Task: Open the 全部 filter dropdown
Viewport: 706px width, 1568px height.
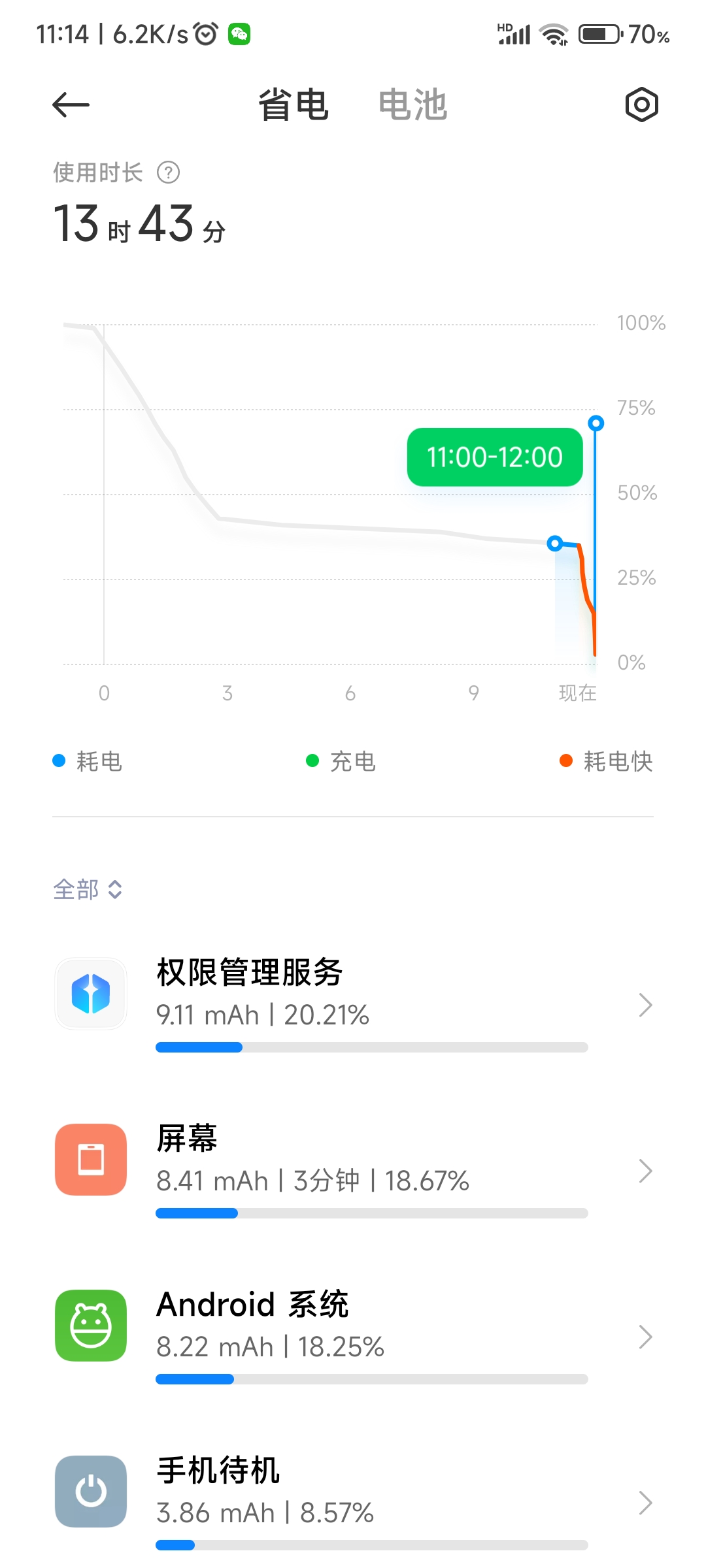Action: pos(88,889)
